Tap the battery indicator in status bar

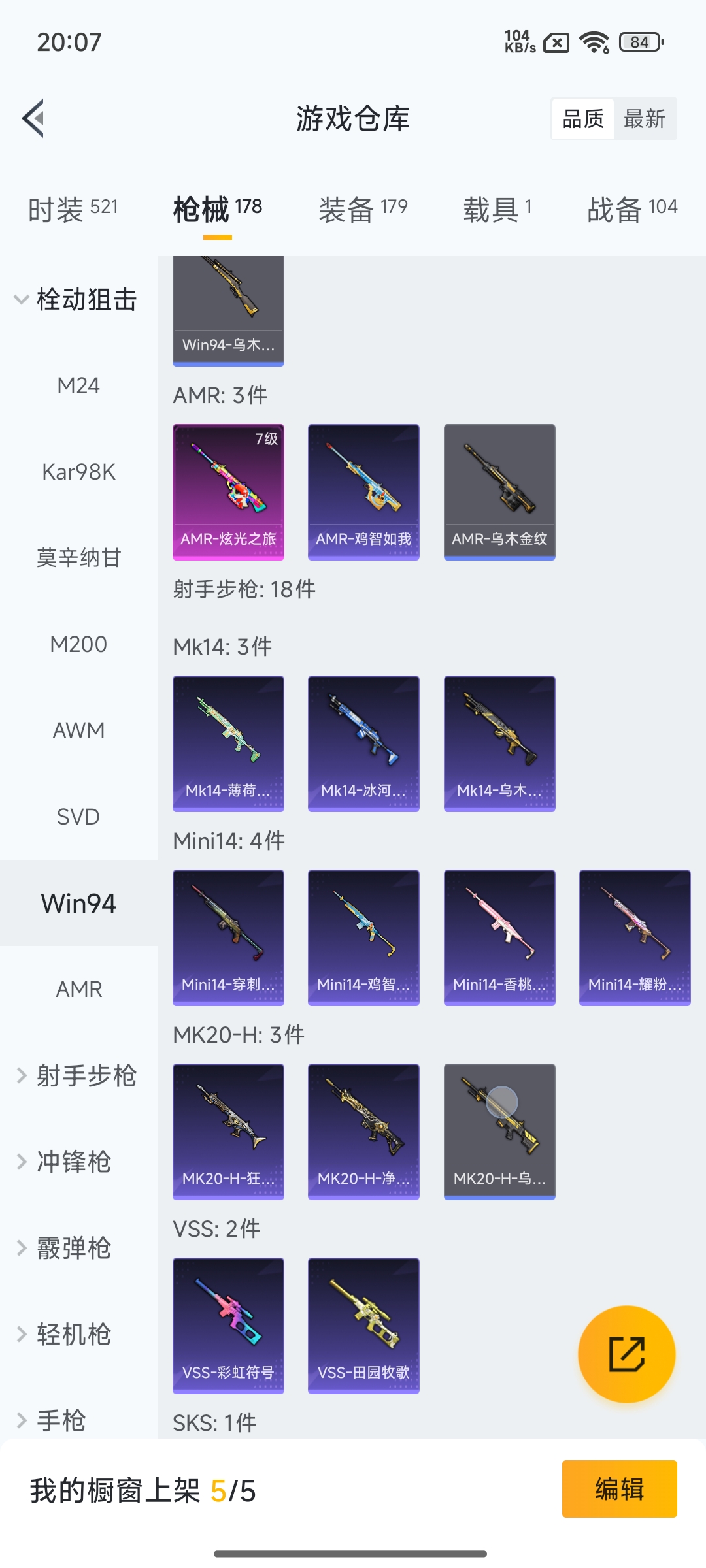pyautogui.click(x=637, y=41)
